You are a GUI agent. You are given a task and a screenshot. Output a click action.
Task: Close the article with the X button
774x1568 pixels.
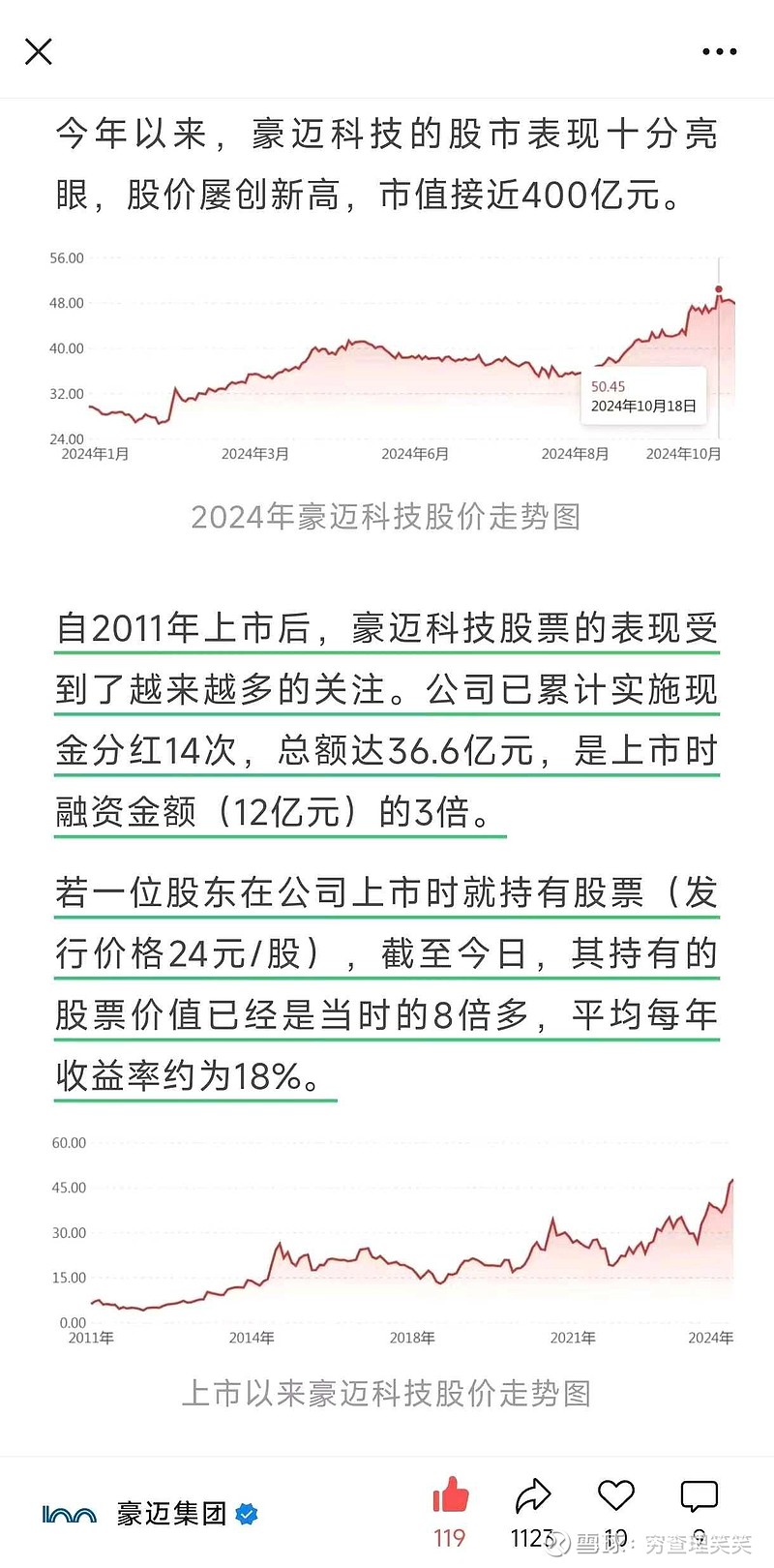(39, 51)
